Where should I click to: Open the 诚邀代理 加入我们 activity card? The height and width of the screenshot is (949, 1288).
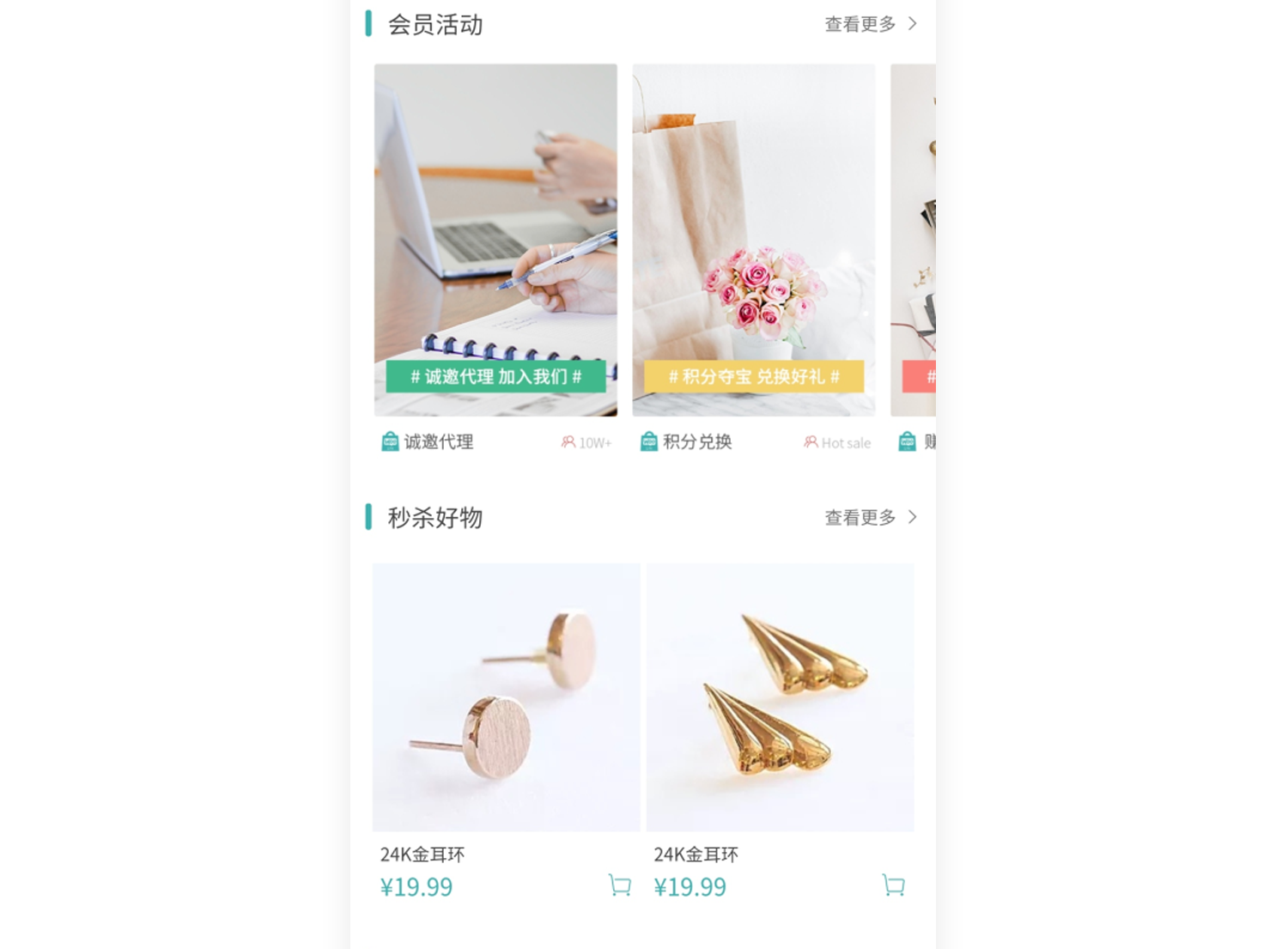pyautogui.click(x=495, y=240)
